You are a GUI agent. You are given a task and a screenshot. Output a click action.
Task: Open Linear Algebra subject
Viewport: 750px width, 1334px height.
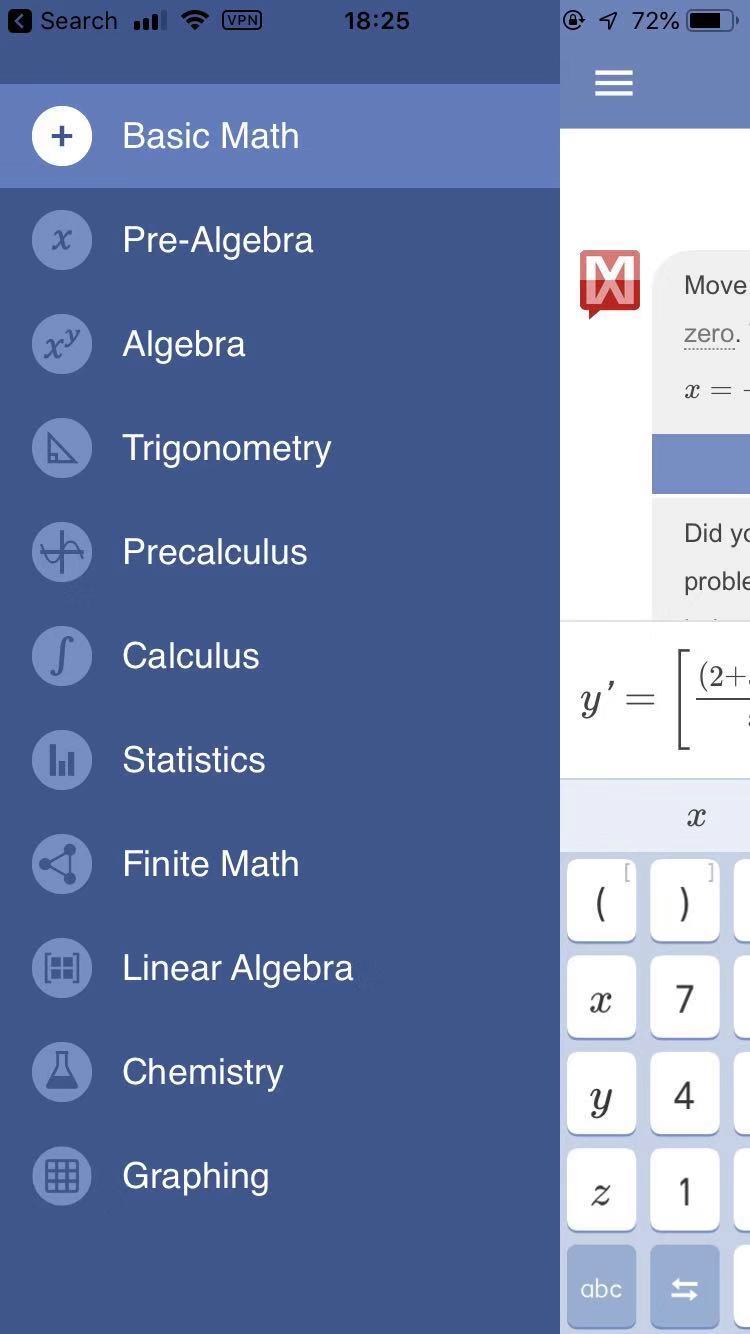pos(237,968)
